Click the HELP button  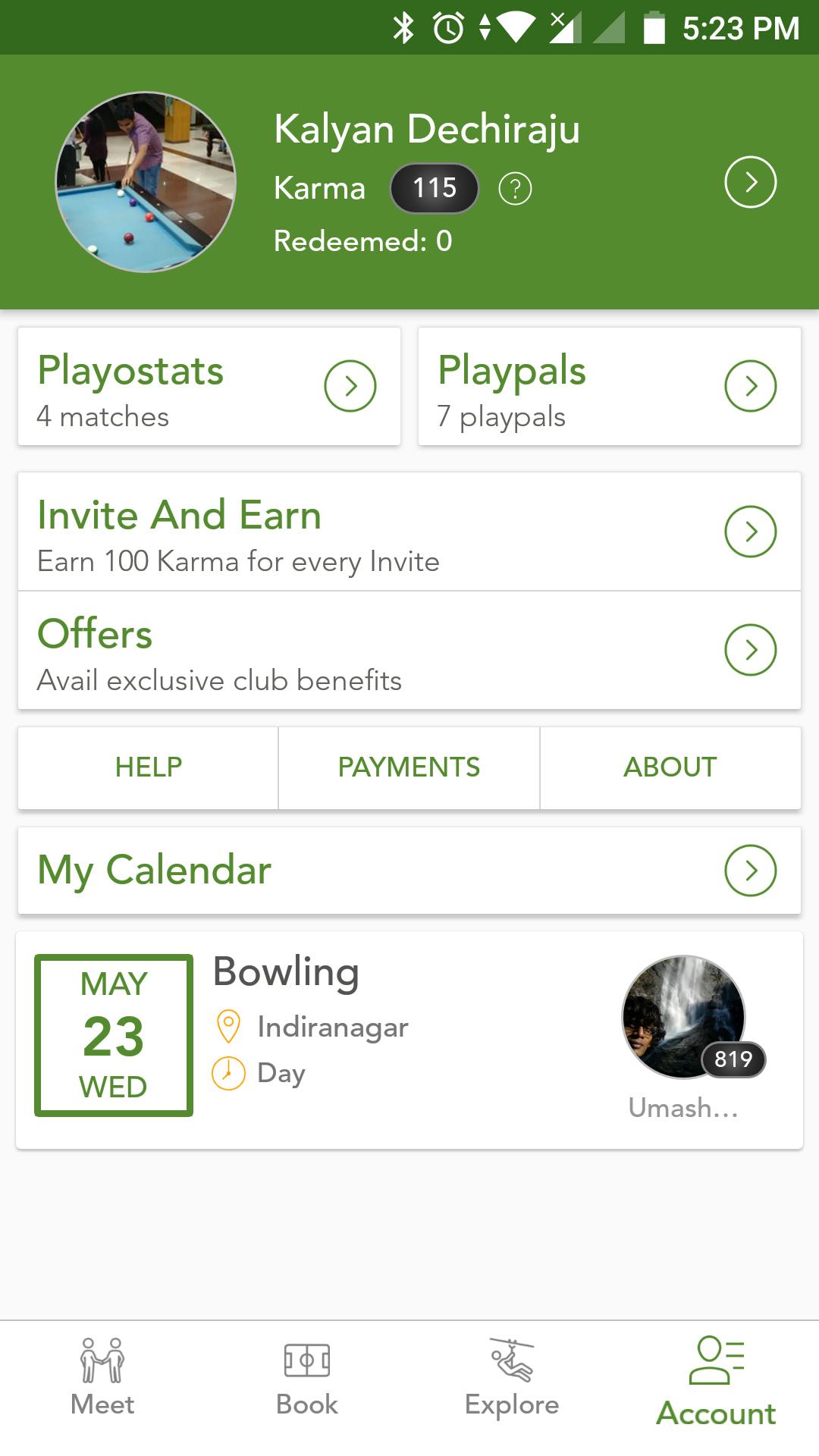pos(148,767)
